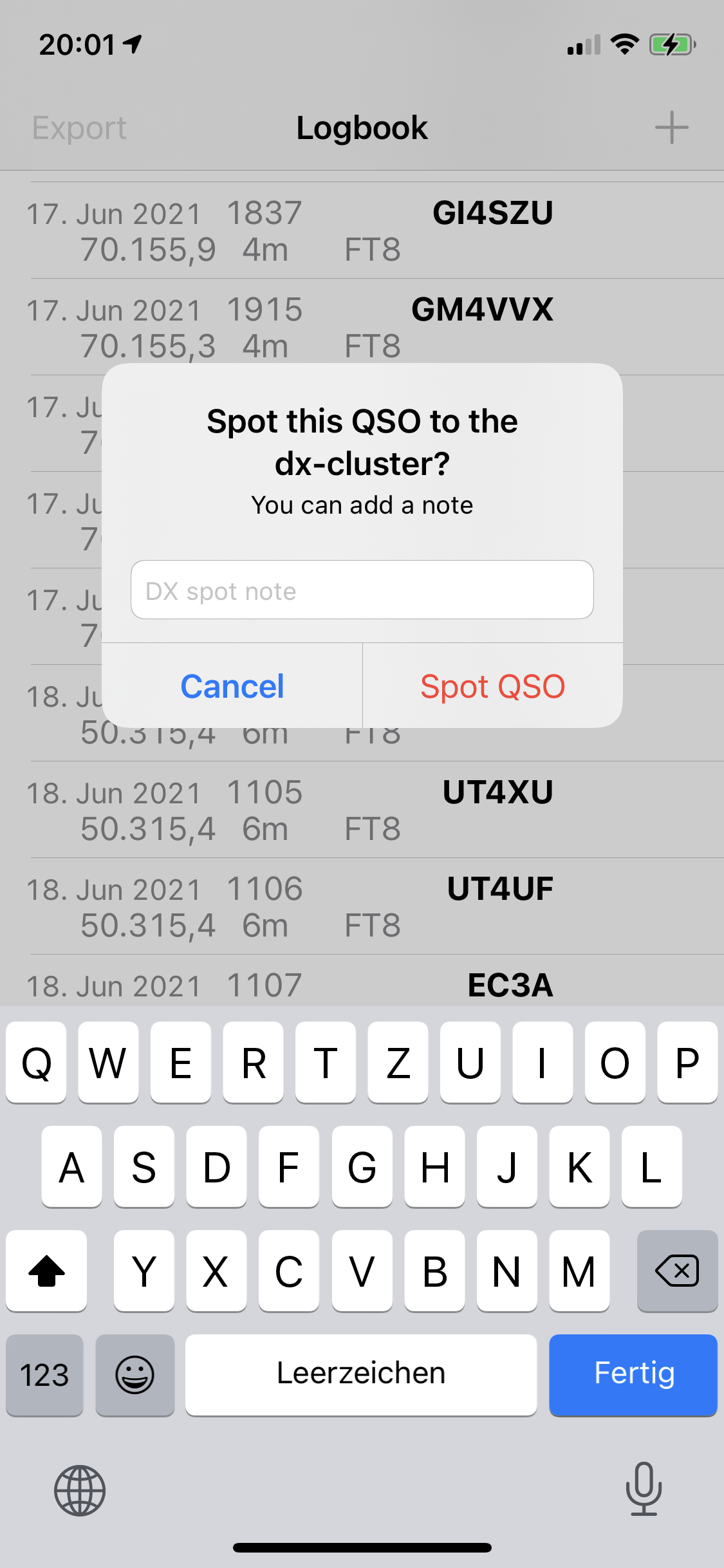This screenshot has width=724, height=1568.
Task: Tap the Fertig key on keyboard
Action: [633, 1374]
